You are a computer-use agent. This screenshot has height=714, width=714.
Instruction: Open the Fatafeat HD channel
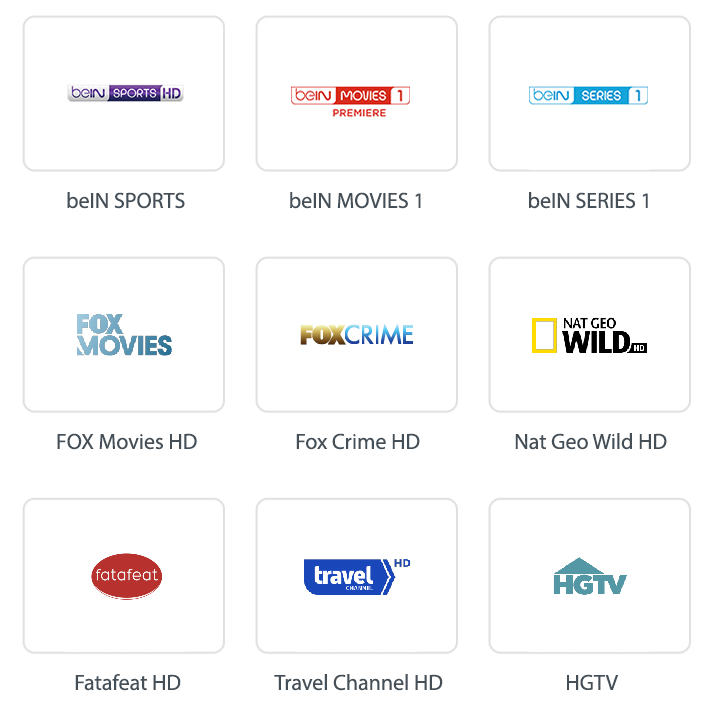(124, 576)
